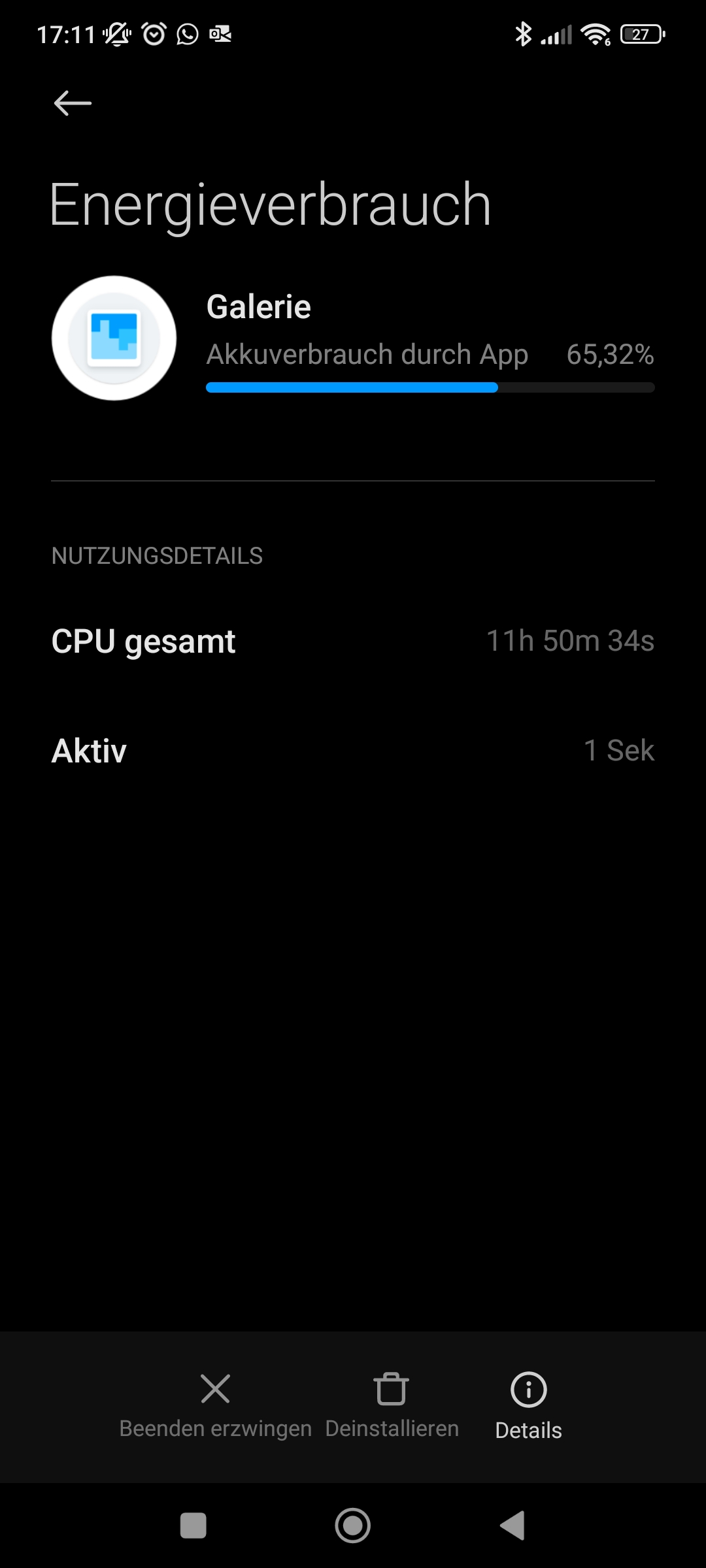
Task: Go back with the top-left arrow
Action: point(73,103)
